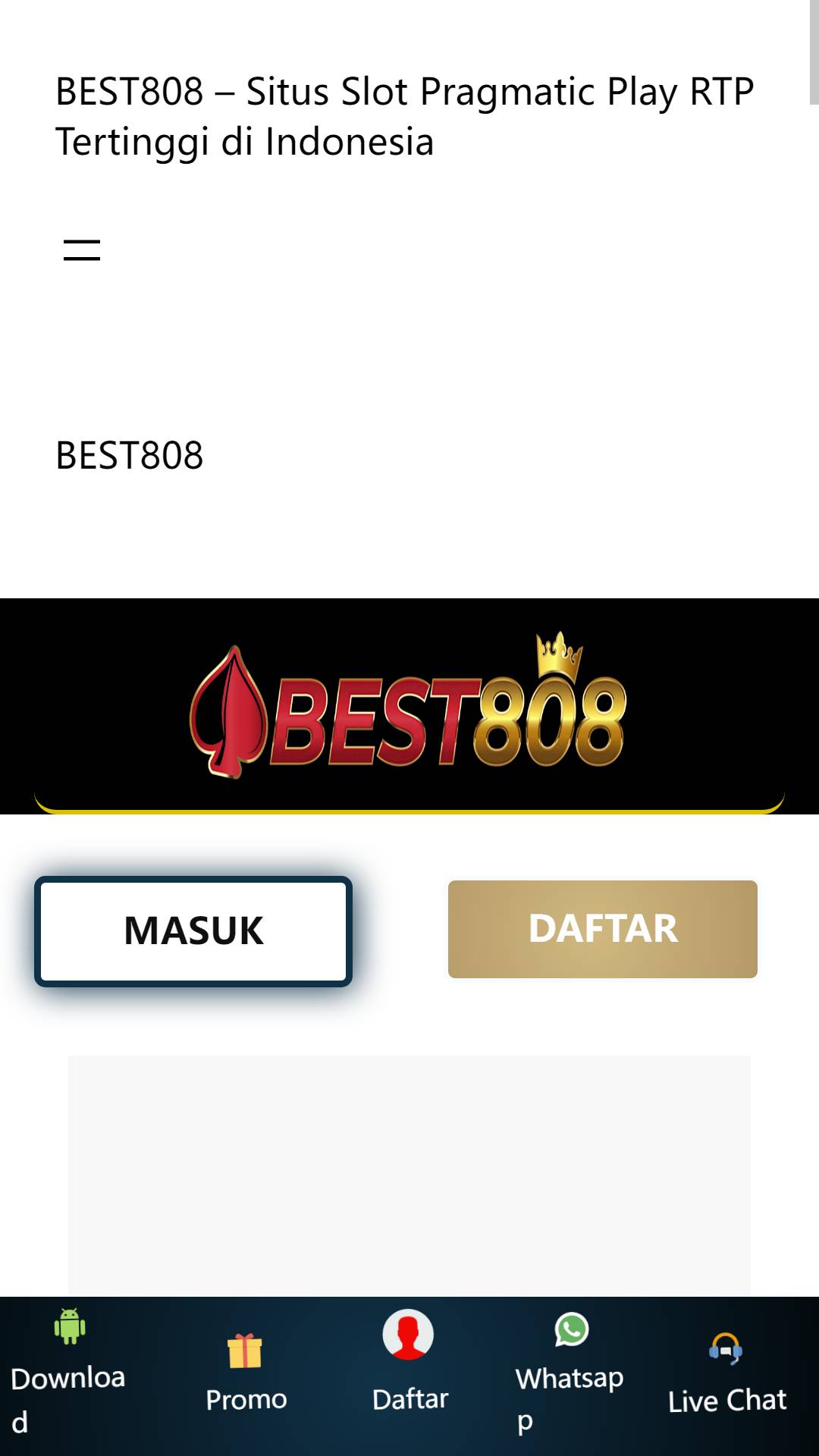Start a Live Chat session
This screenshot has height=1456, width=819.
pyautogui.click(x=726, y=1374)
